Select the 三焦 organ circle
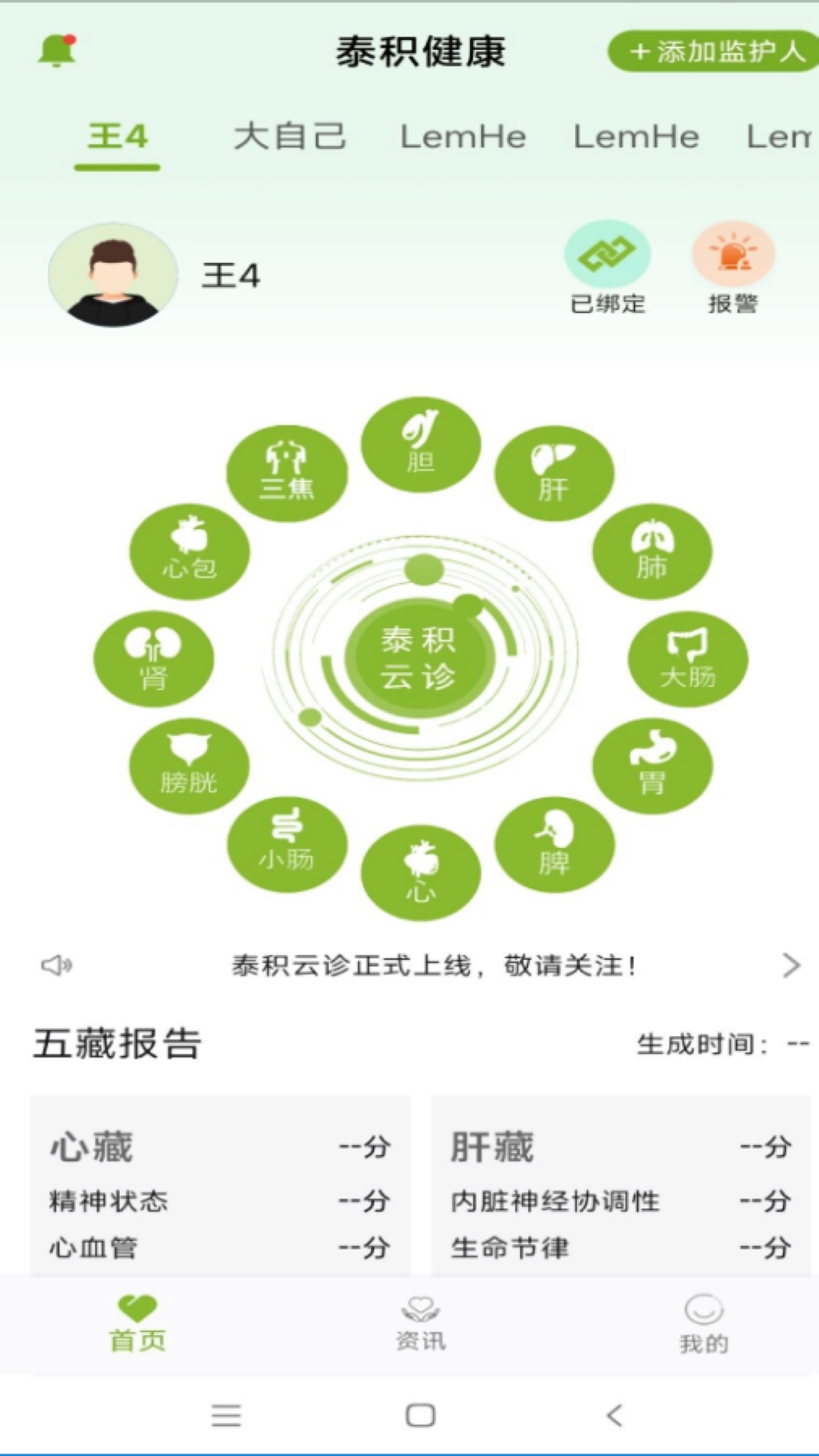The height and width of the screenshot is (1456, 819). tap(287, 473)
